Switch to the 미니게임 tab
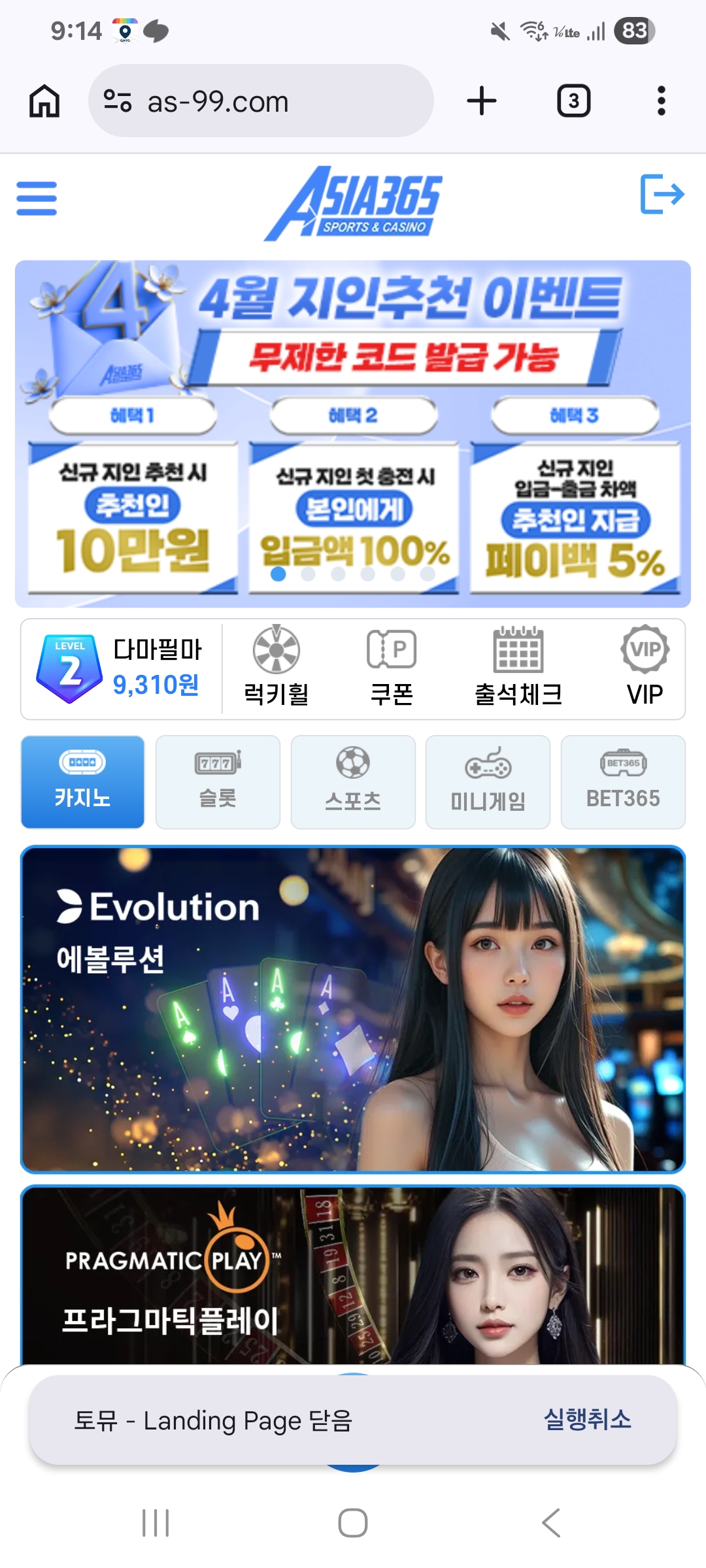Screen dimensions: 706x1568 point(488,781)
